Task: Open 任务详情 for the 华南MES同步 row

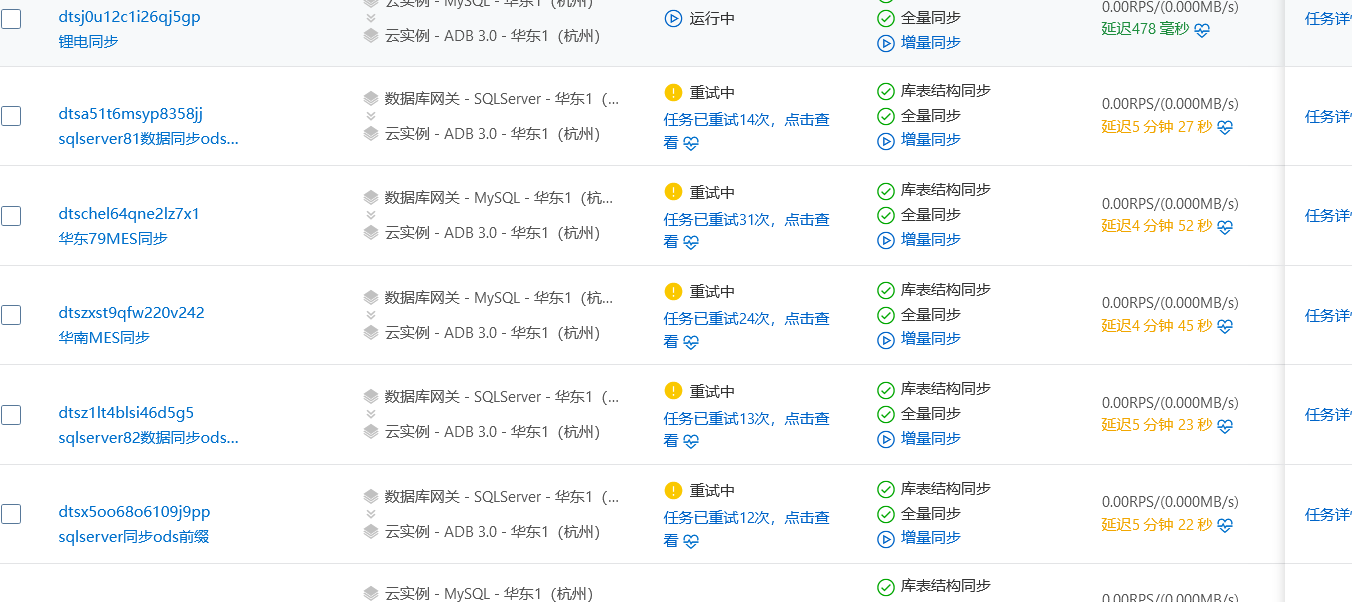Action: 1328,315
